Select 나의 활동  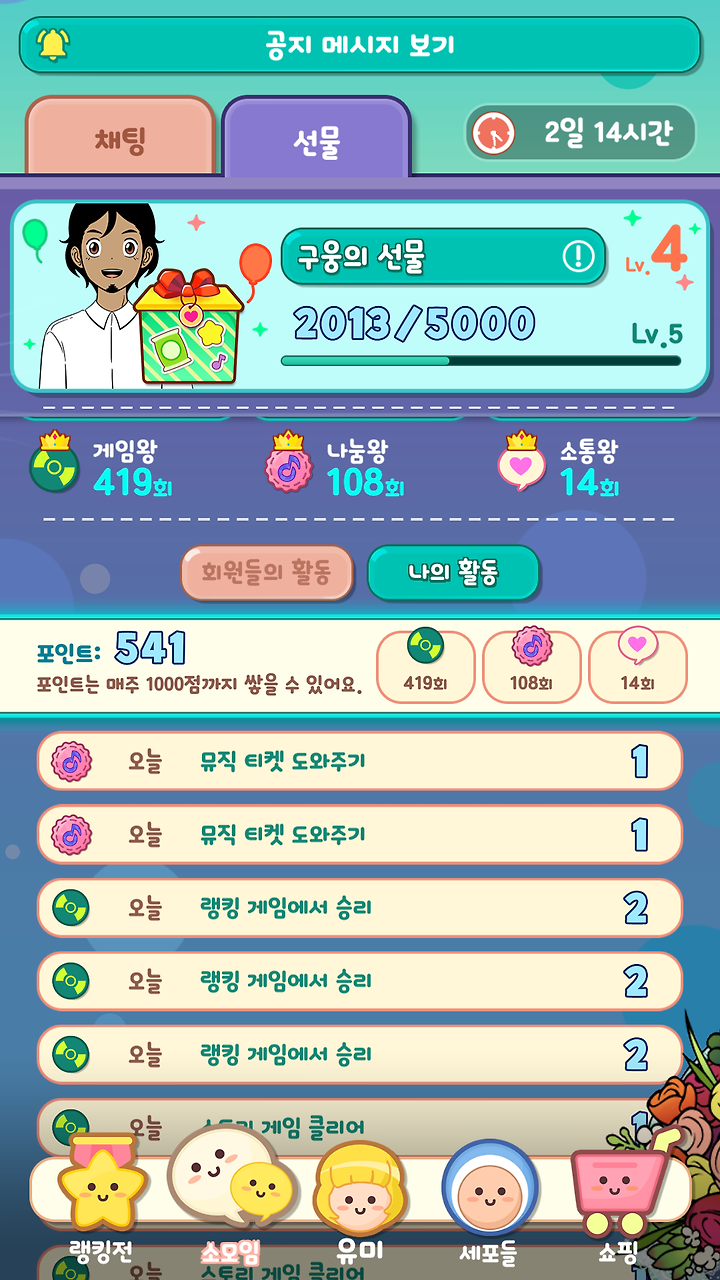[x=453, y=572]
